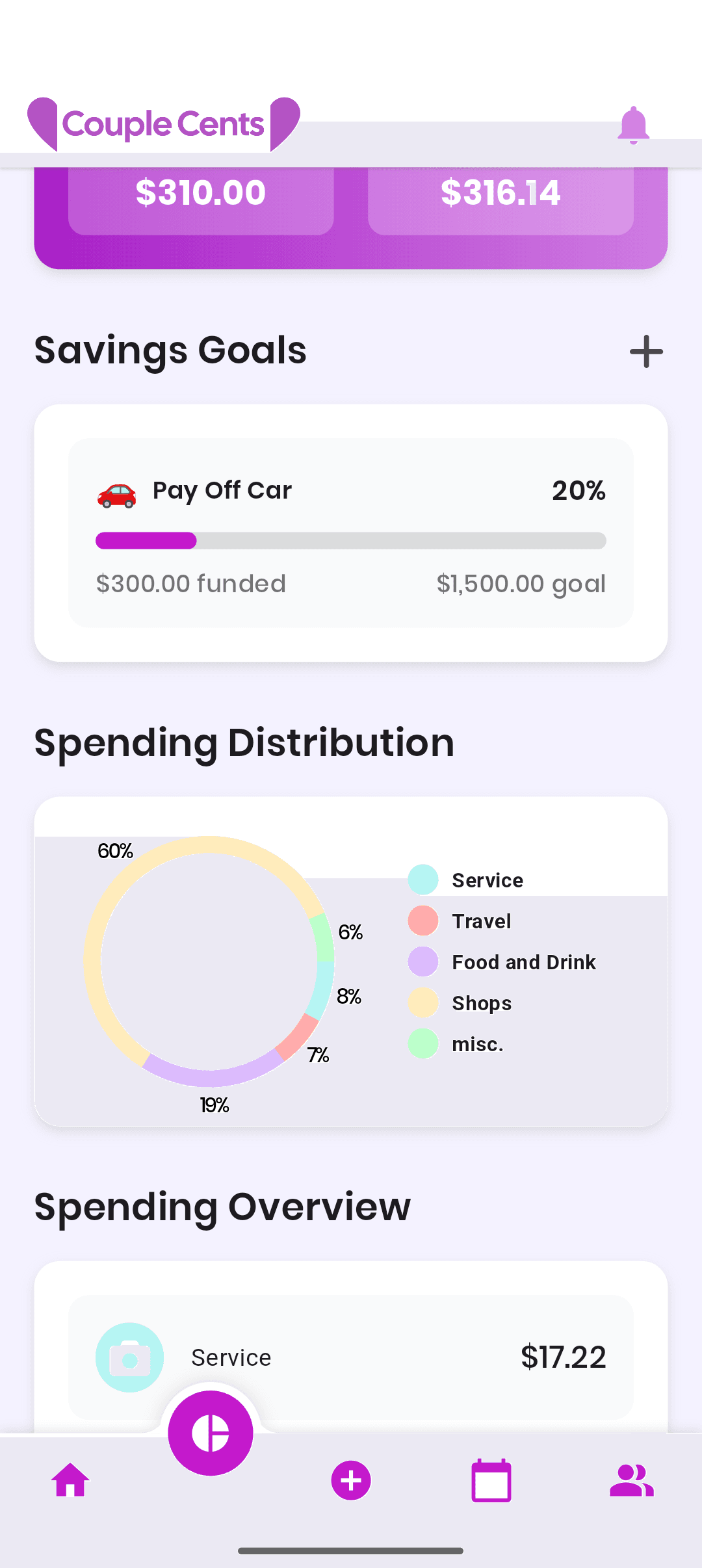Open the notifications bell
Image resolution: width=702 pixels, height=1568 pixels.
[633, 125]
